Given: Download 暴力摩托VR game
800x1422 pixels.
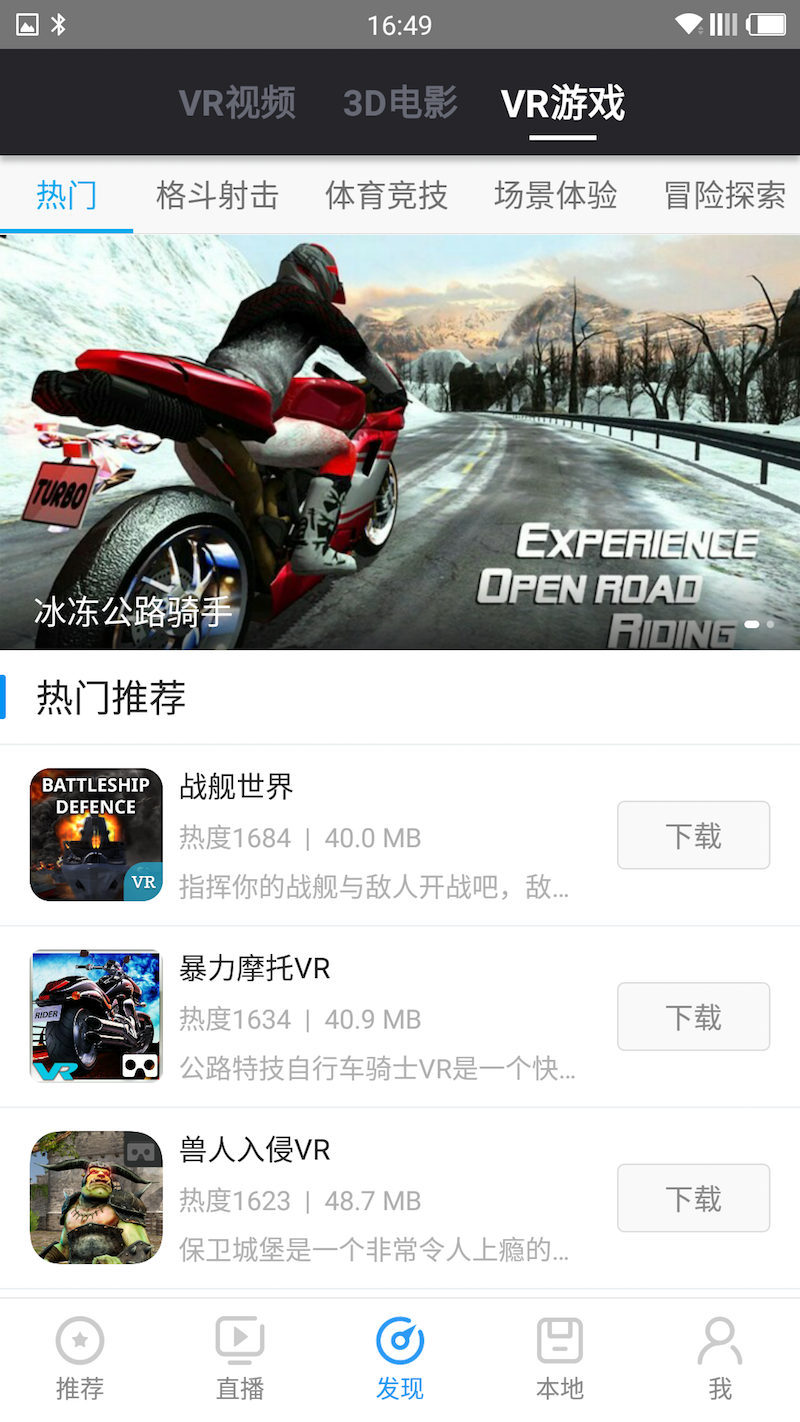Looking at the screenshot, I should (x=693, y=1016).
